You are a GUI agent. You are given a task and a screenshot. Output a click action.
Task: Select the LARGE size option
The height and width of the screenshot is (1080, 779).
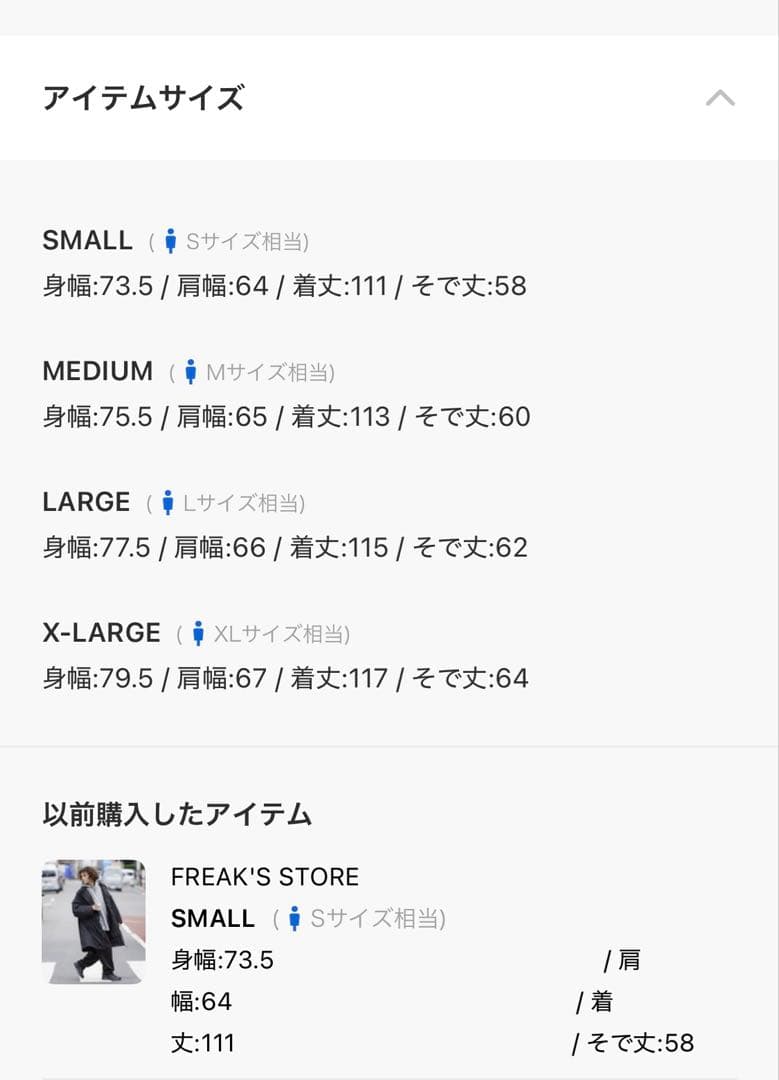coord(87,501)
